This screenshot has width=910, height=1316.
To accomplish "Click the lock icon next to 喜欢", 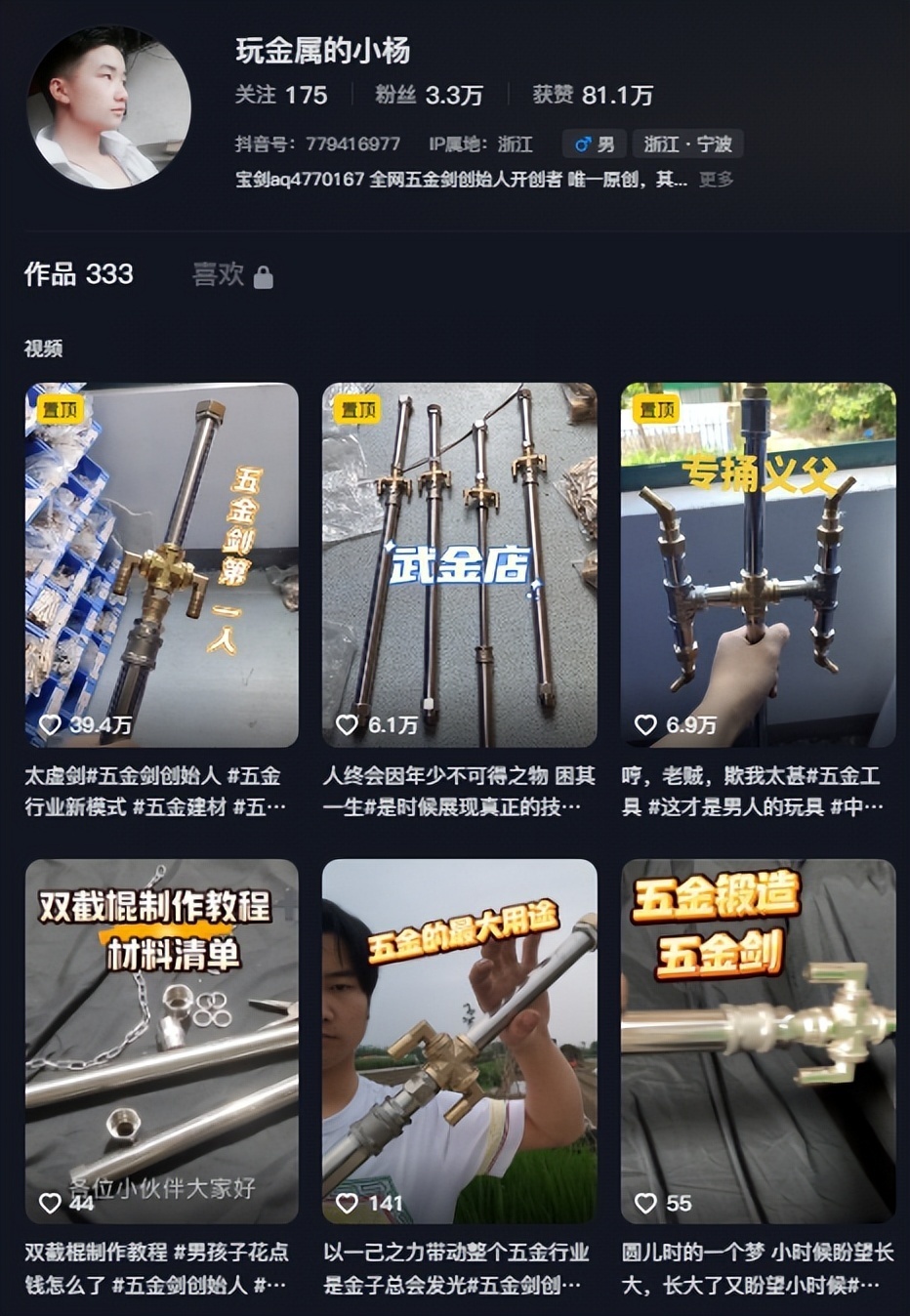I will point(264,276).
